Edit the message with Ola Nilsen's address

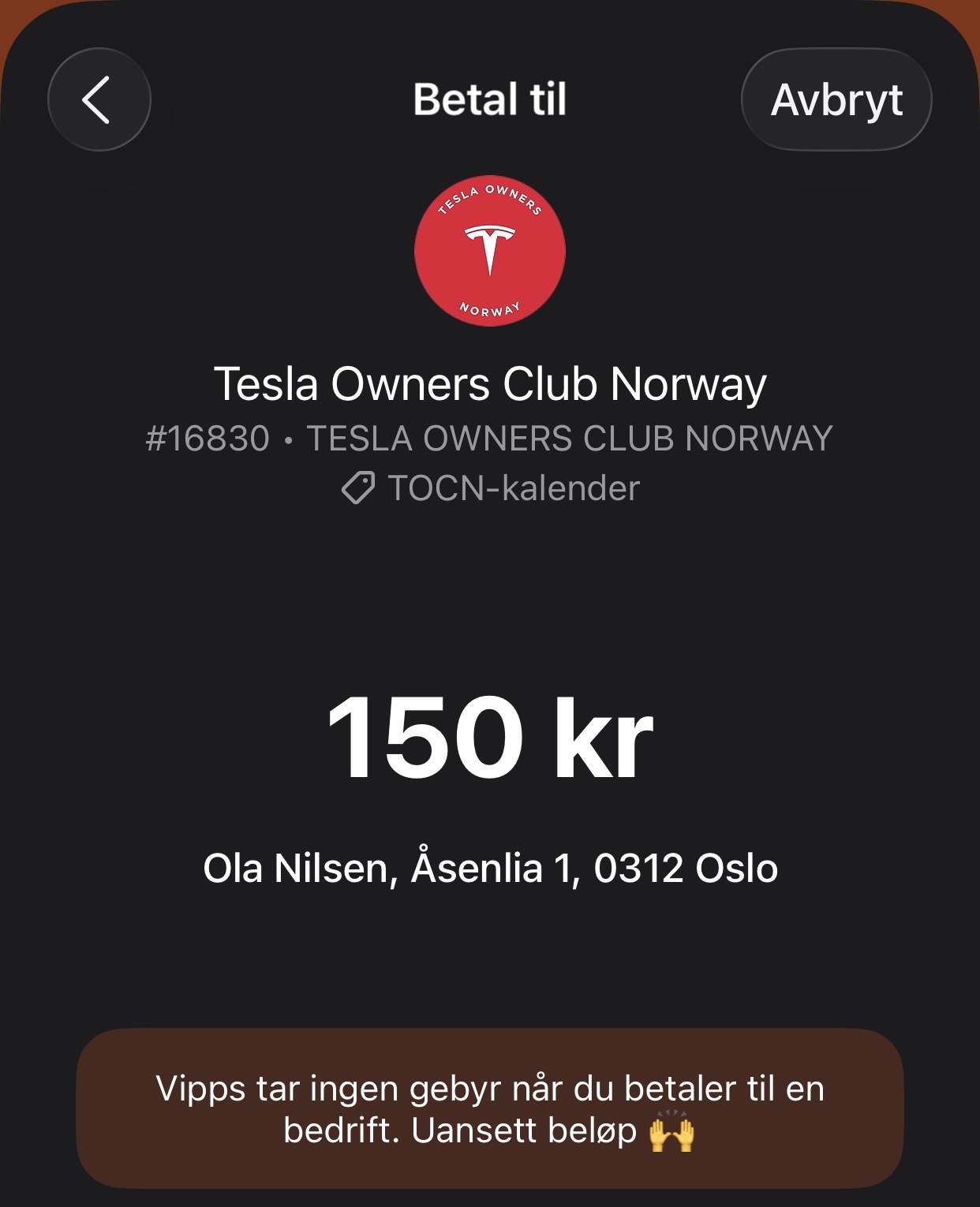(x=490, y=869)
